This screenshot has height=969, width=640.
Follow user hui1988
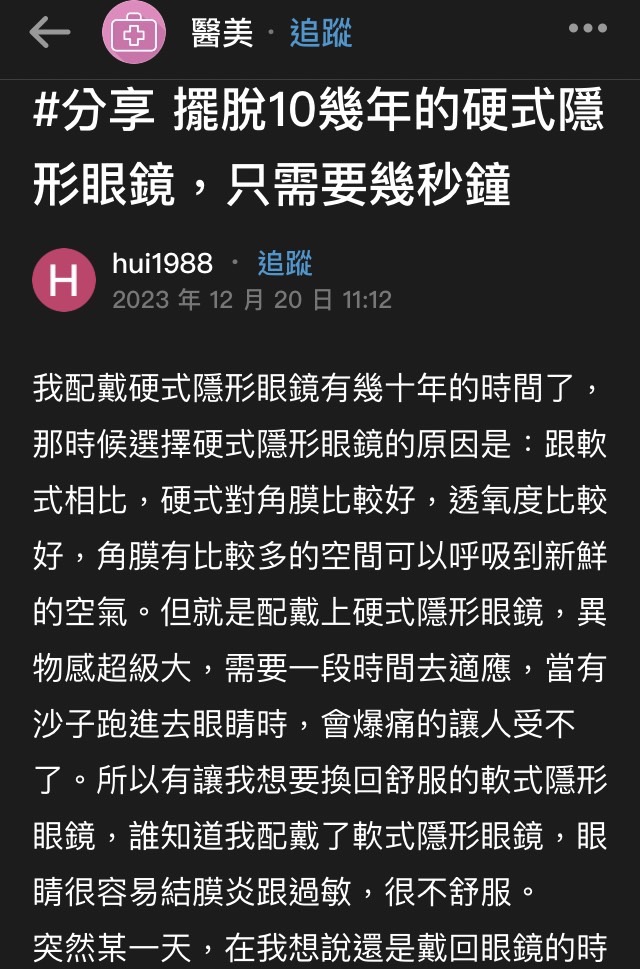coord(285,263)
